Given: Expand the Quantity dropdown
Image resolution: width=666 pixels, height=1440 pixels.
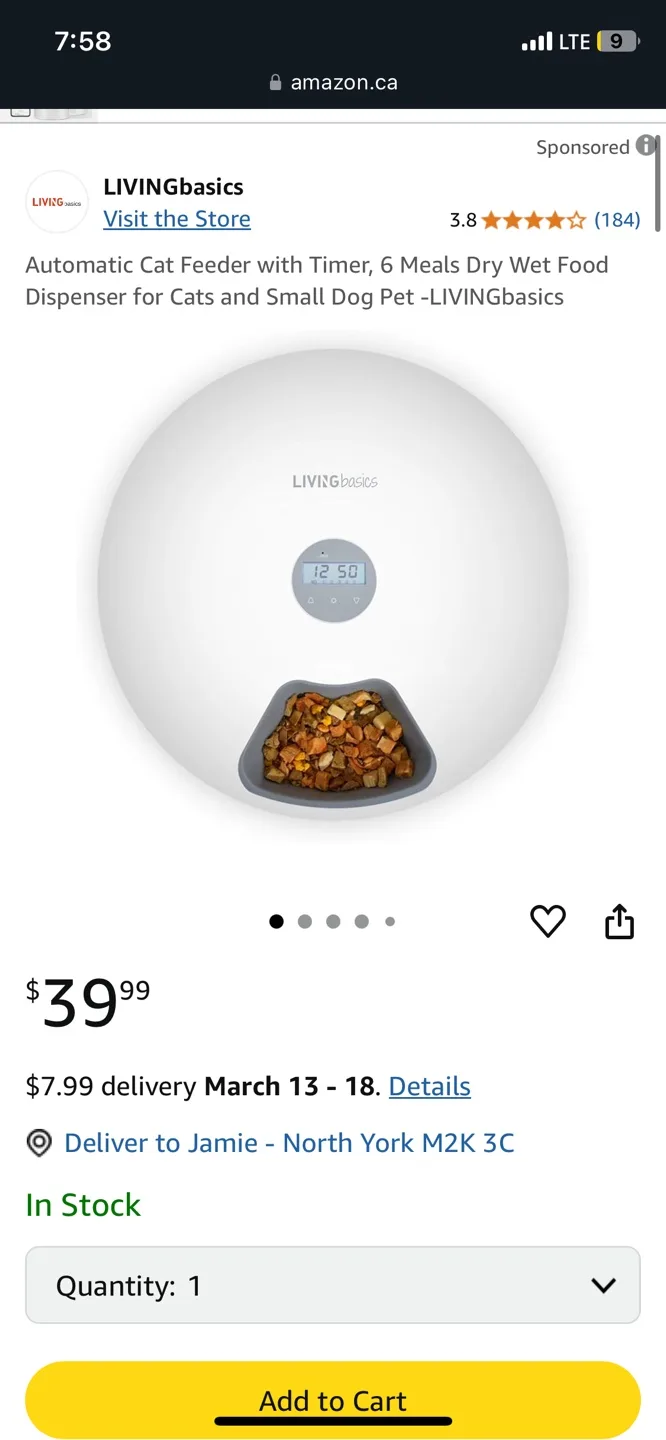Looking at the screenshot, I should [x=332, y=1285].
